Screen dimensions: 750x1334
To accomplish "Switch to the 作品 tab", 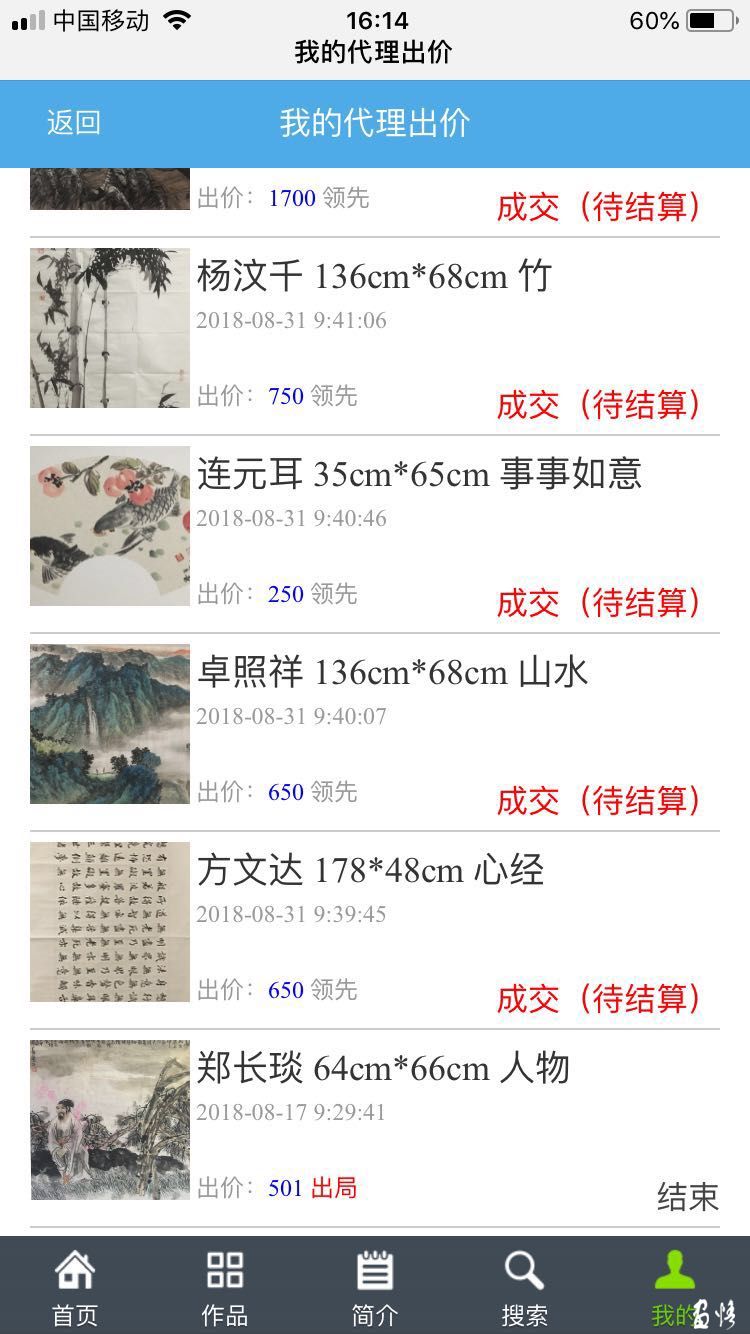I will [225, 1286].
